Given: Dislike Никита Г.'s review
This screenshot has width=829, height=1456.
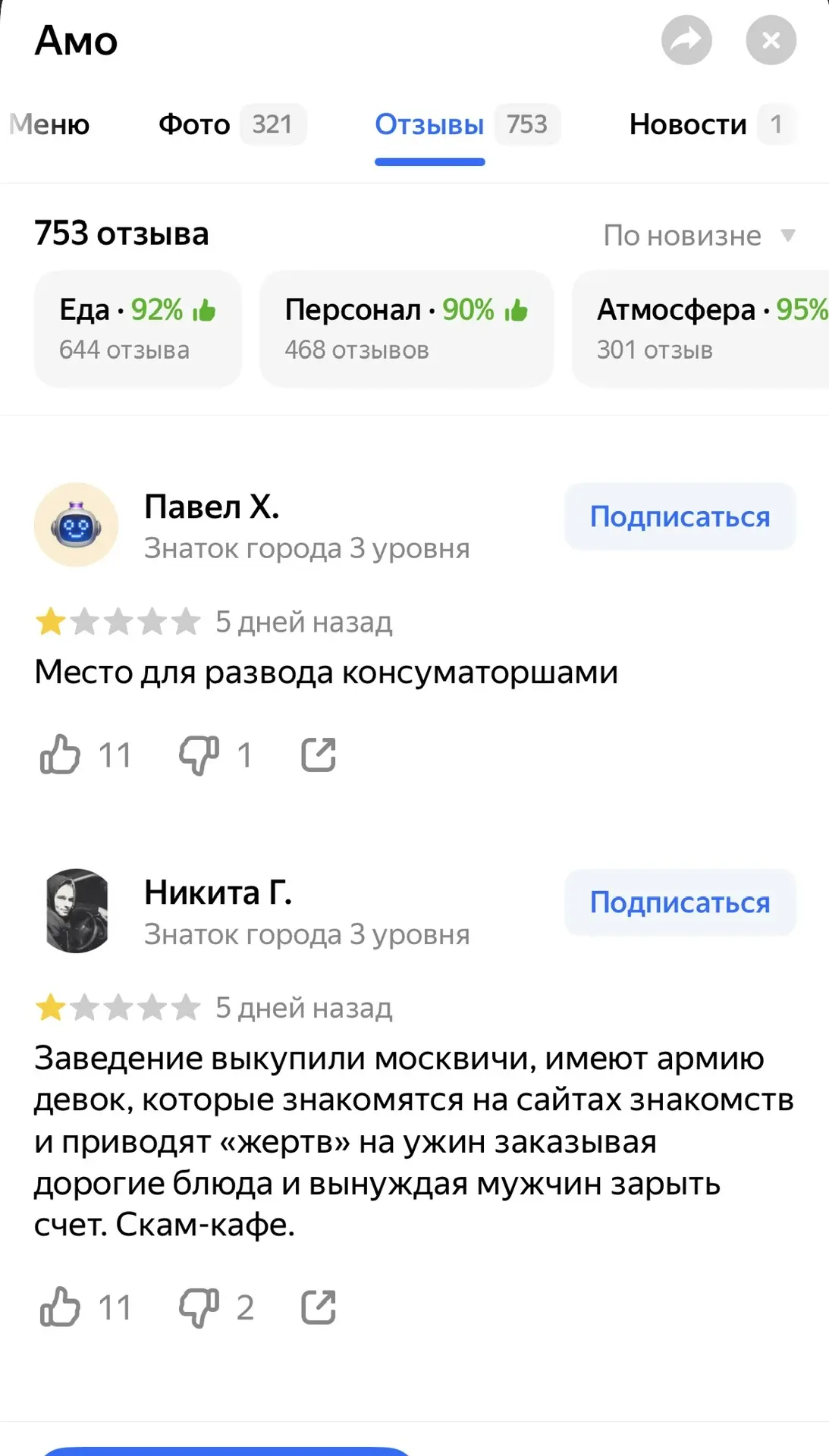Looking at the screenshot, I should pyautogui.click(x=199, y=1307).
